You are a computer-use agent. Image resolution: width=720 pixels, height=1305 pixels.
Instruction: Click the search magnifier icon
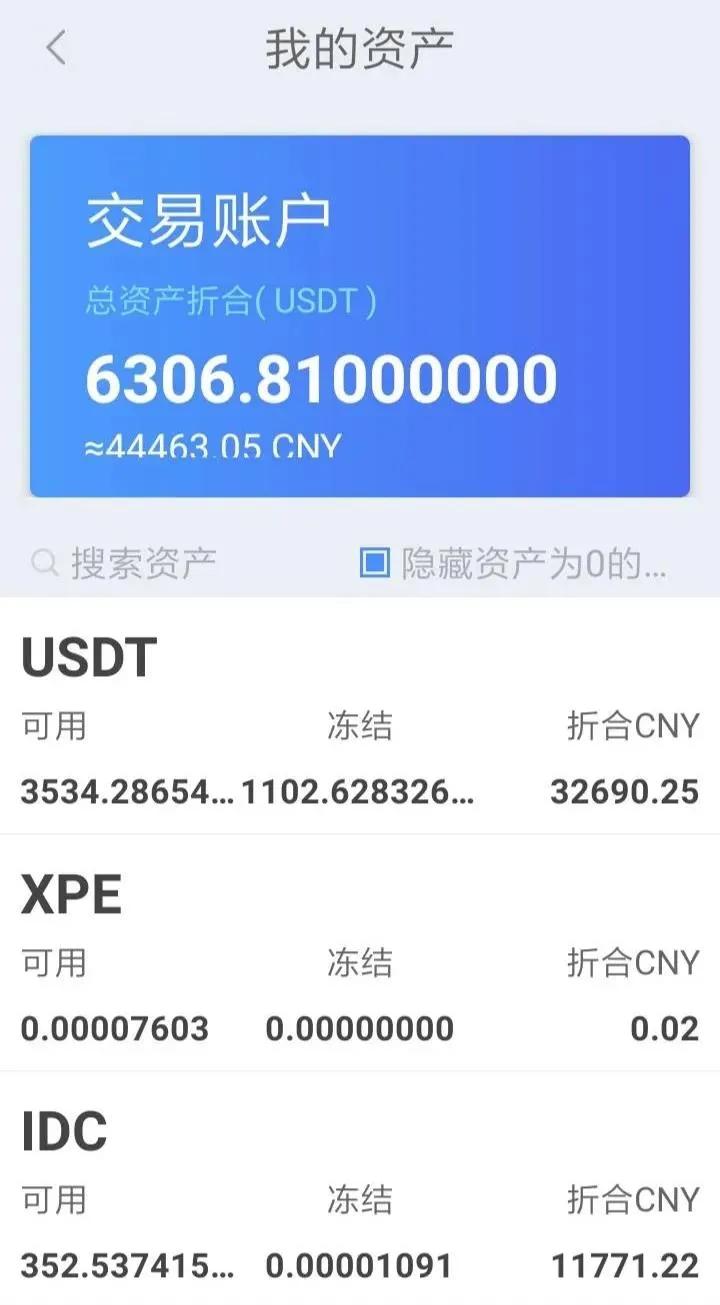point(44,563)
